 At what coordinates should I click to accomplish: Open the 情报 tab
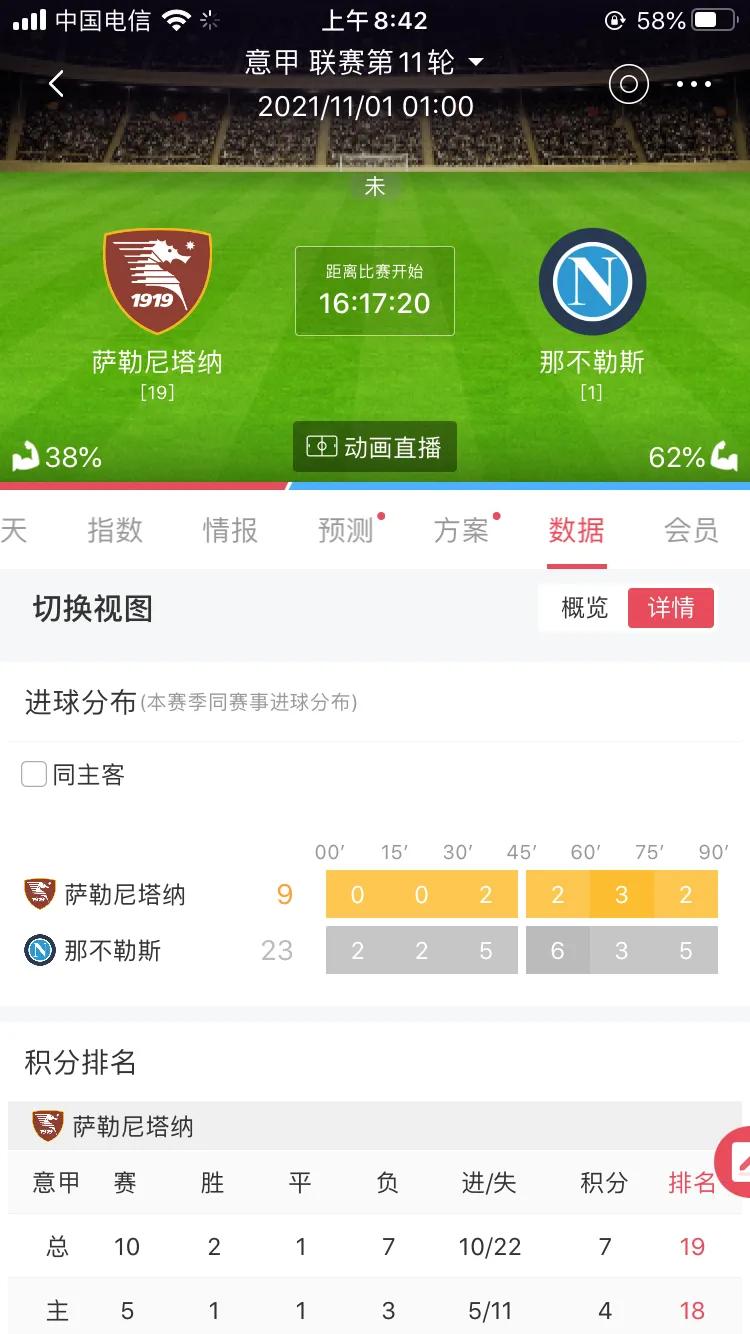pyautogui.click(x=231, y=531)
